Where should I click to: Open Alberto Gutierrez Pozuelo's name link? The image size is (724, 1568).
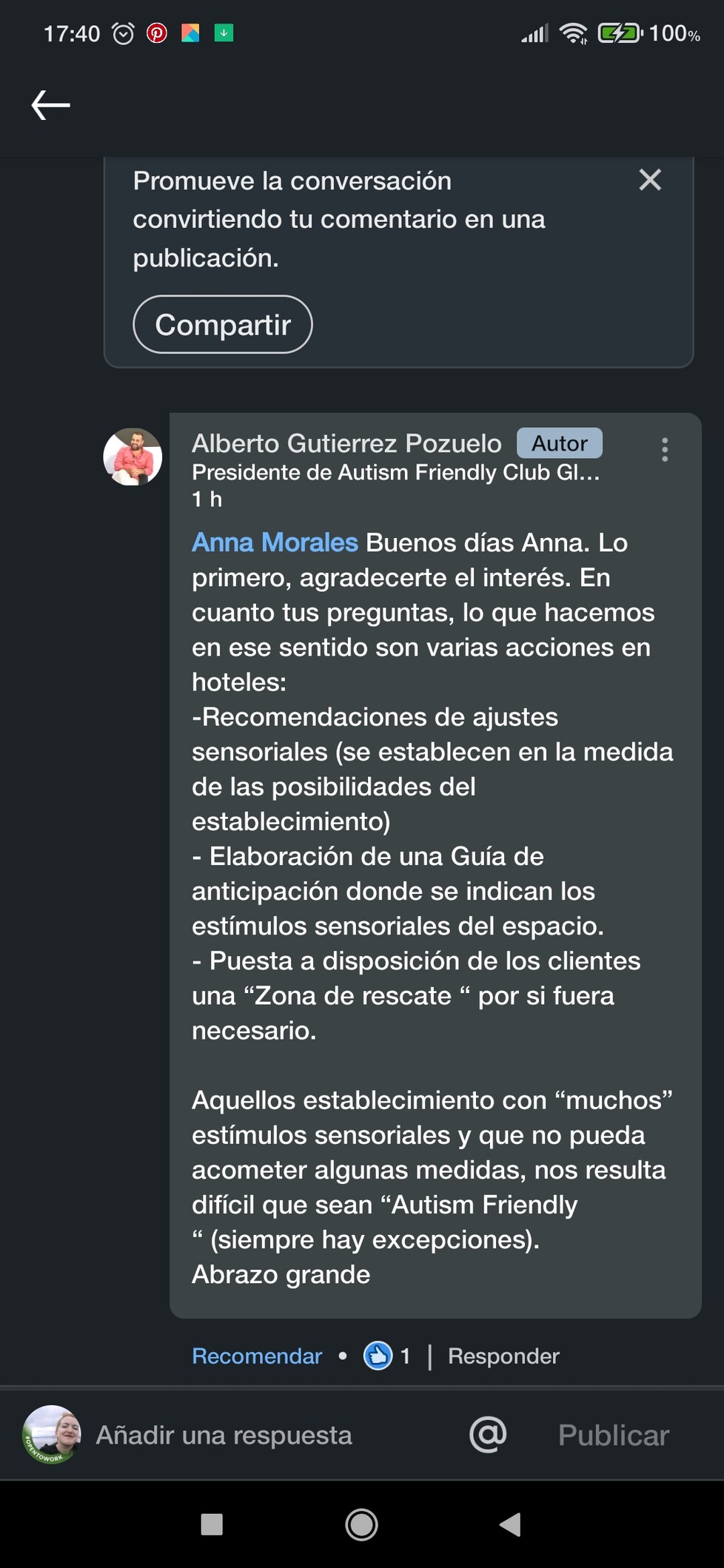point(346,443)
